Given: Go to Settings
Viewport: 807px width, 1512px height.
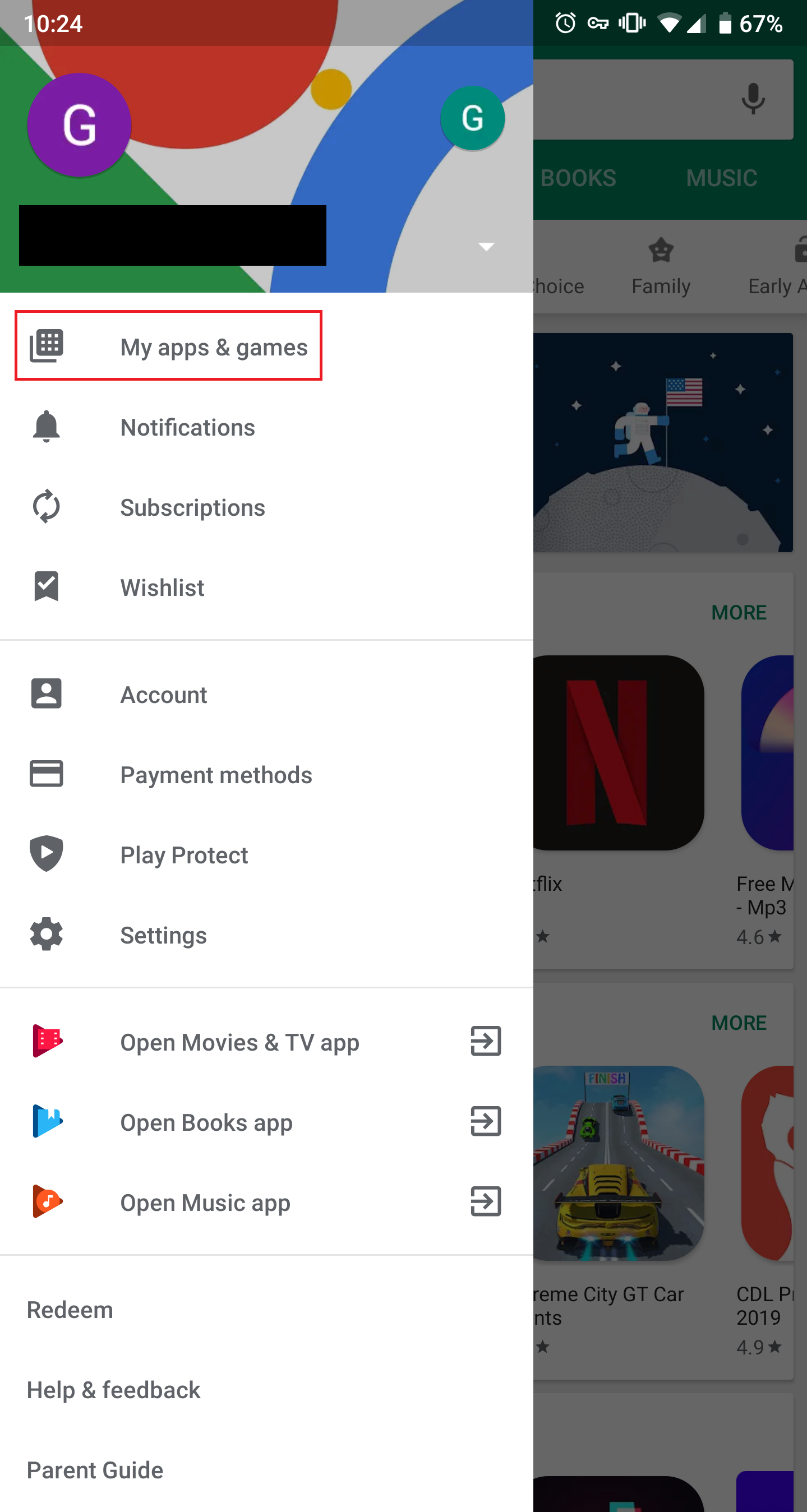Looking at the screenshot, I should click(x=163, y=935).
